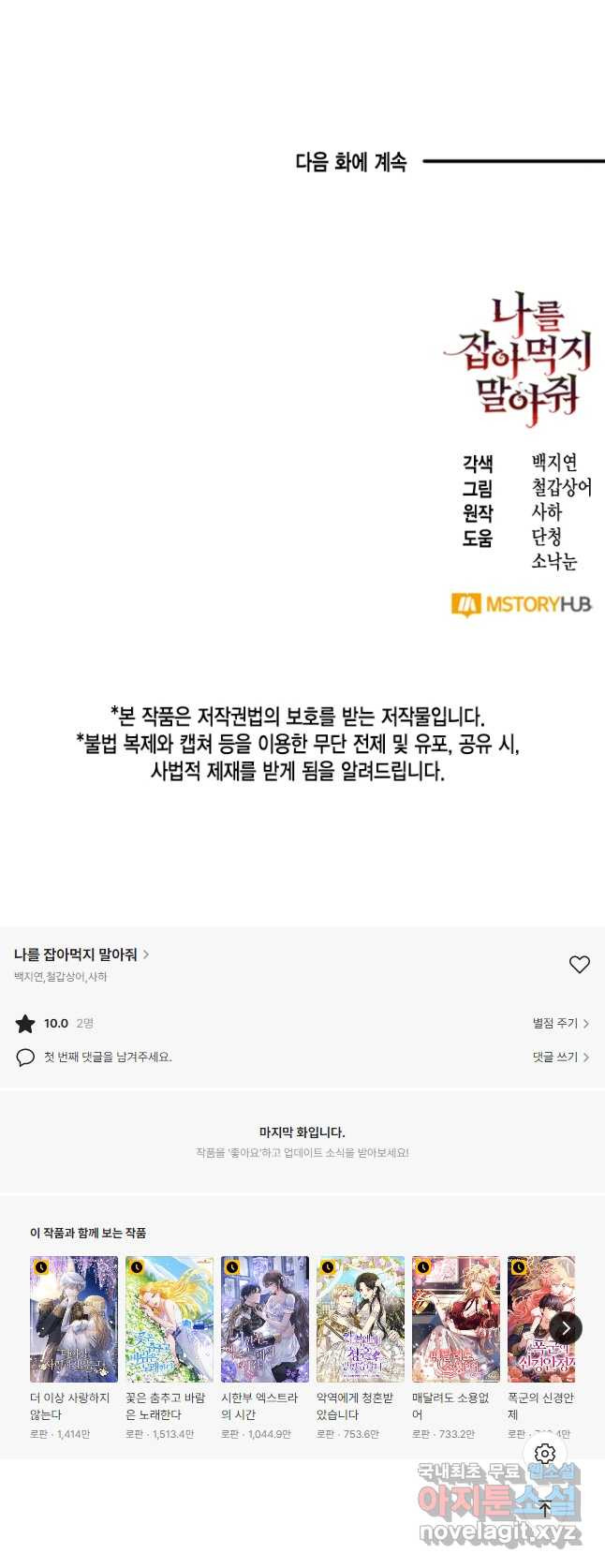Open the 더 이상 사랑하지 않는다 thumbnail
The height and width of the screenshot is (1568, 605).
coord(74,1319)
